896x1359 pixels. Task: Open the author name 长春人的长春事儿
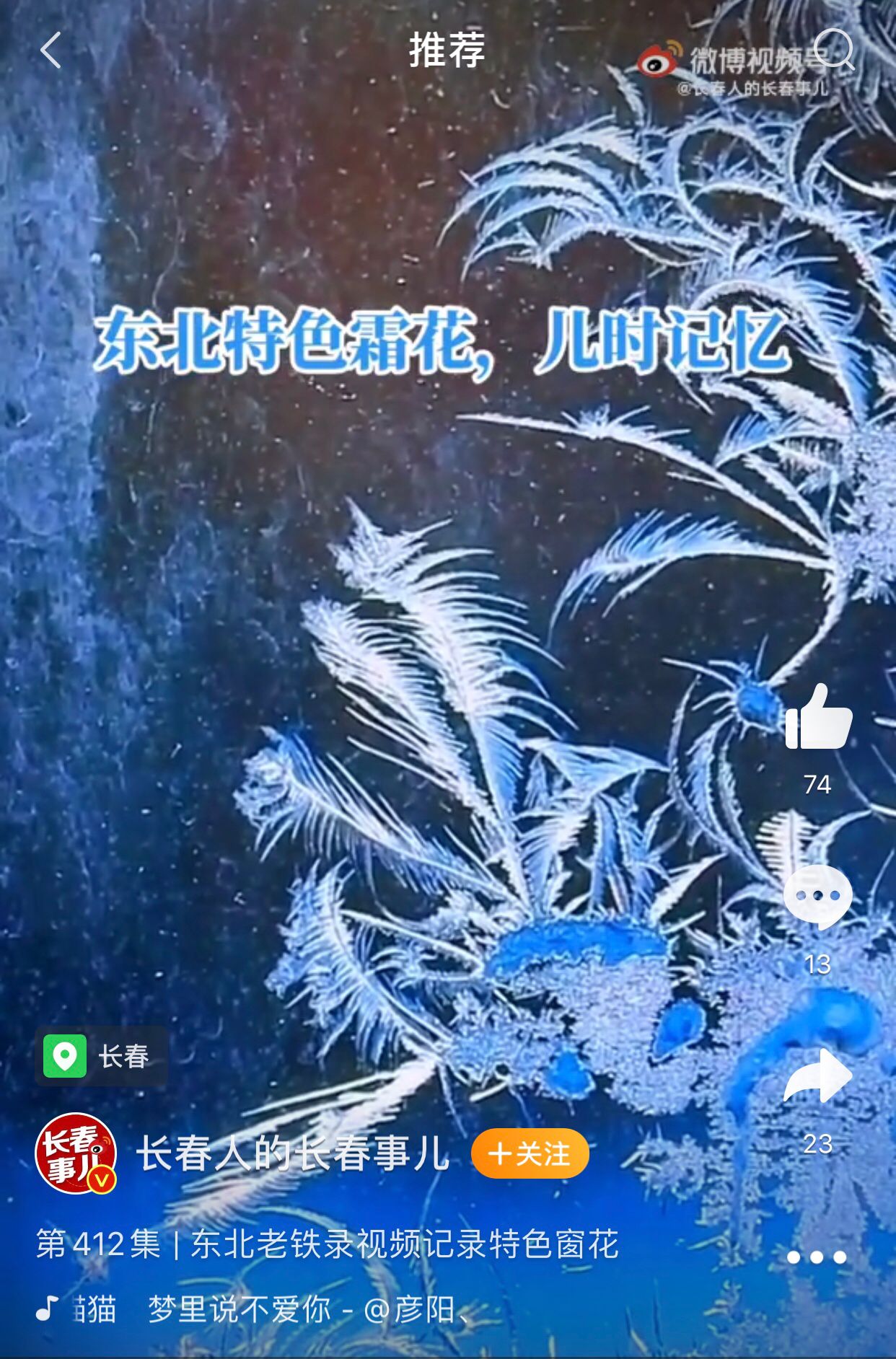(293, 1153)
